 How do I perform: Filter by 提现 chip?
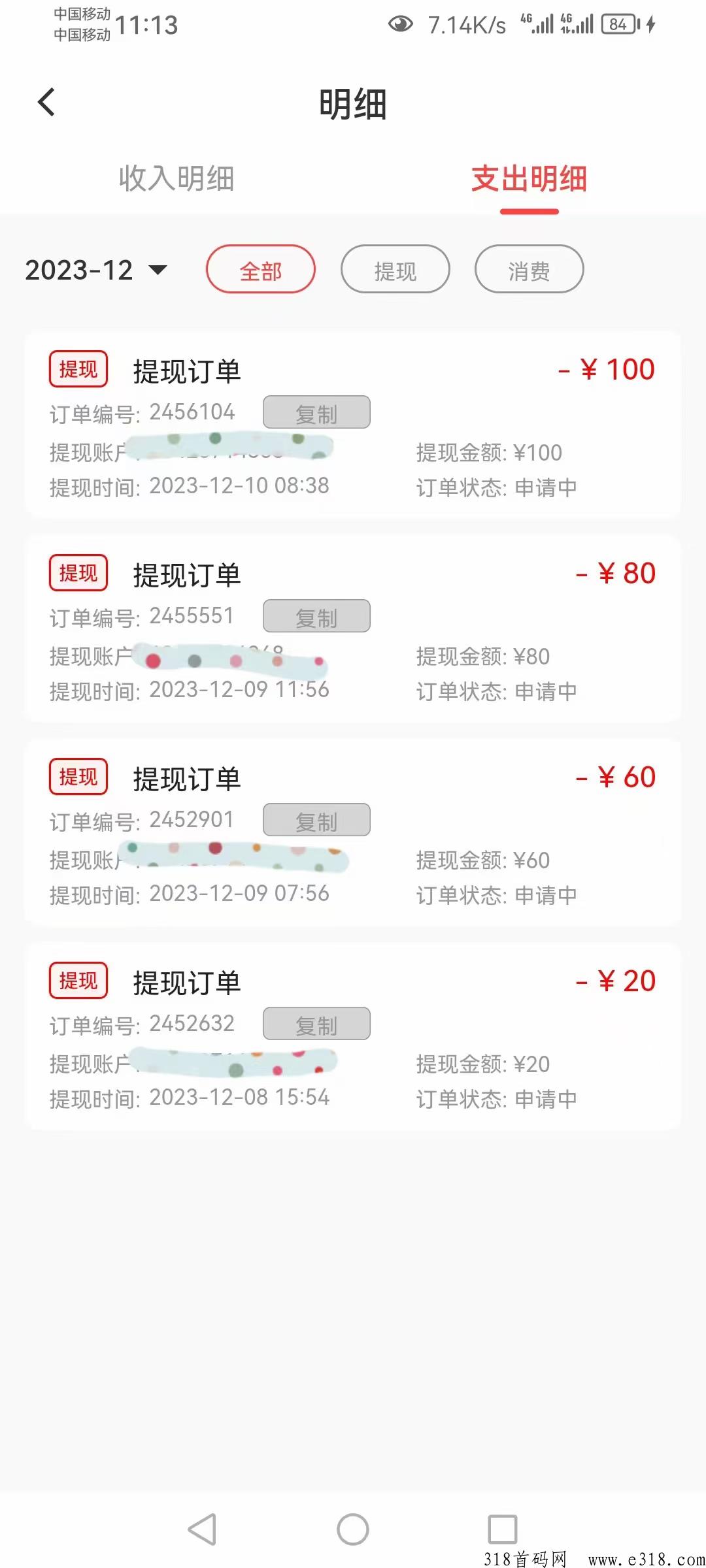(395, 269)
